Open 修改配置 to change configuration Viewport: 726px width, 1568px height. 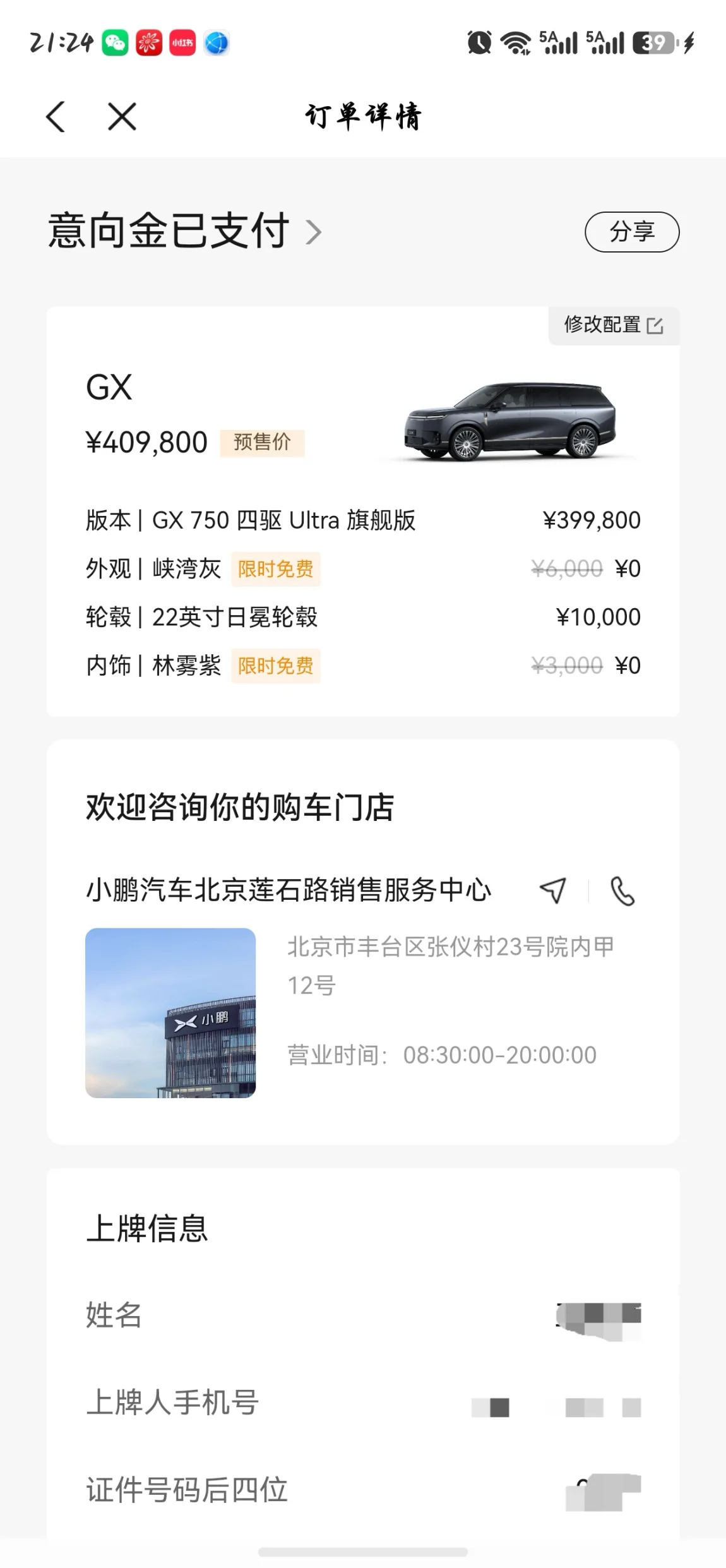614,325
